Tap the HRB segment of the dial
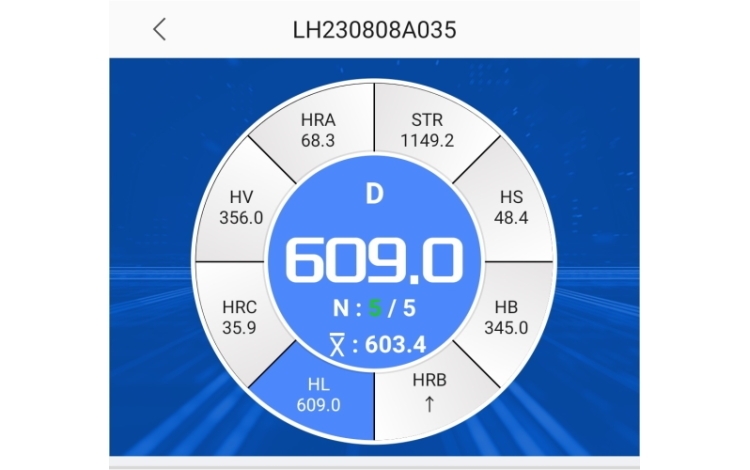 click(x=428, y=392)
